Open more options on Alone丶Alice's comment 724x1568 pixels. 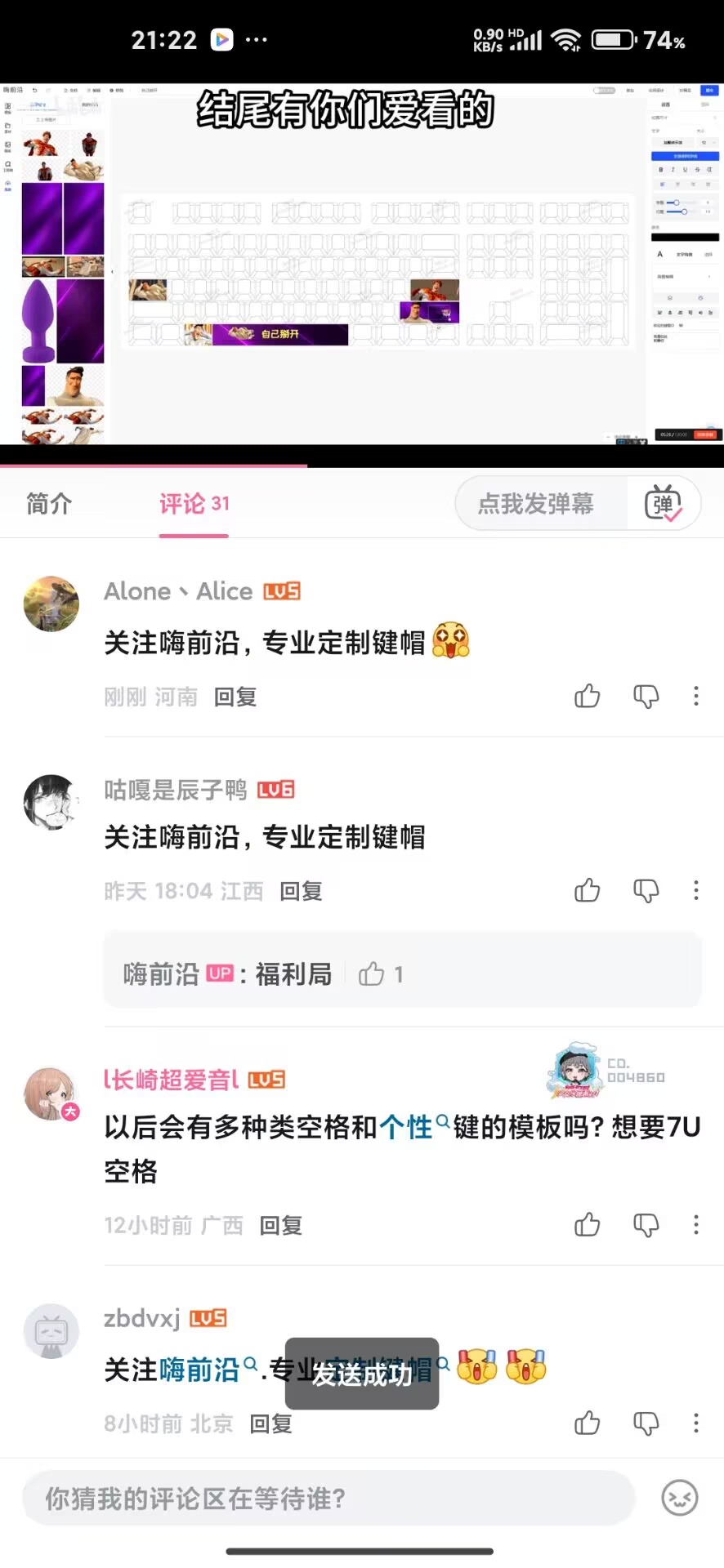696,697
